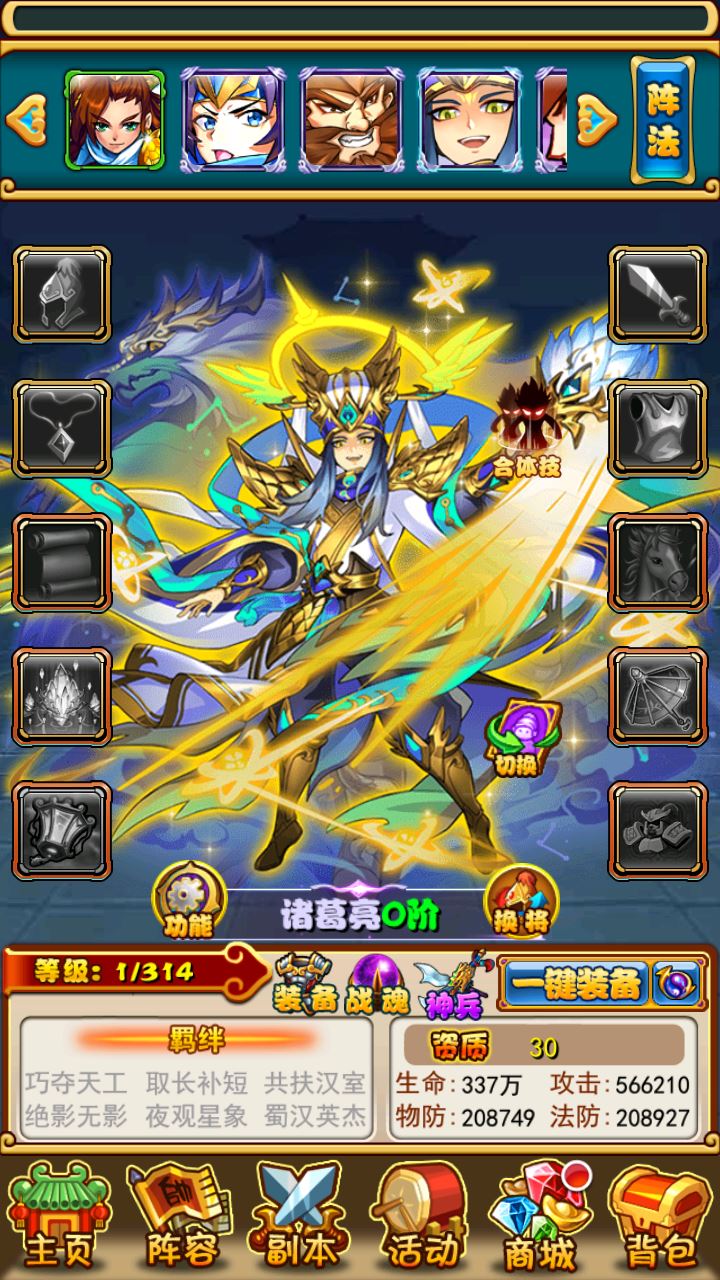Open the 阵法 formation button
Viewport: 720px width, 1280px height.
tap(663, 120)
